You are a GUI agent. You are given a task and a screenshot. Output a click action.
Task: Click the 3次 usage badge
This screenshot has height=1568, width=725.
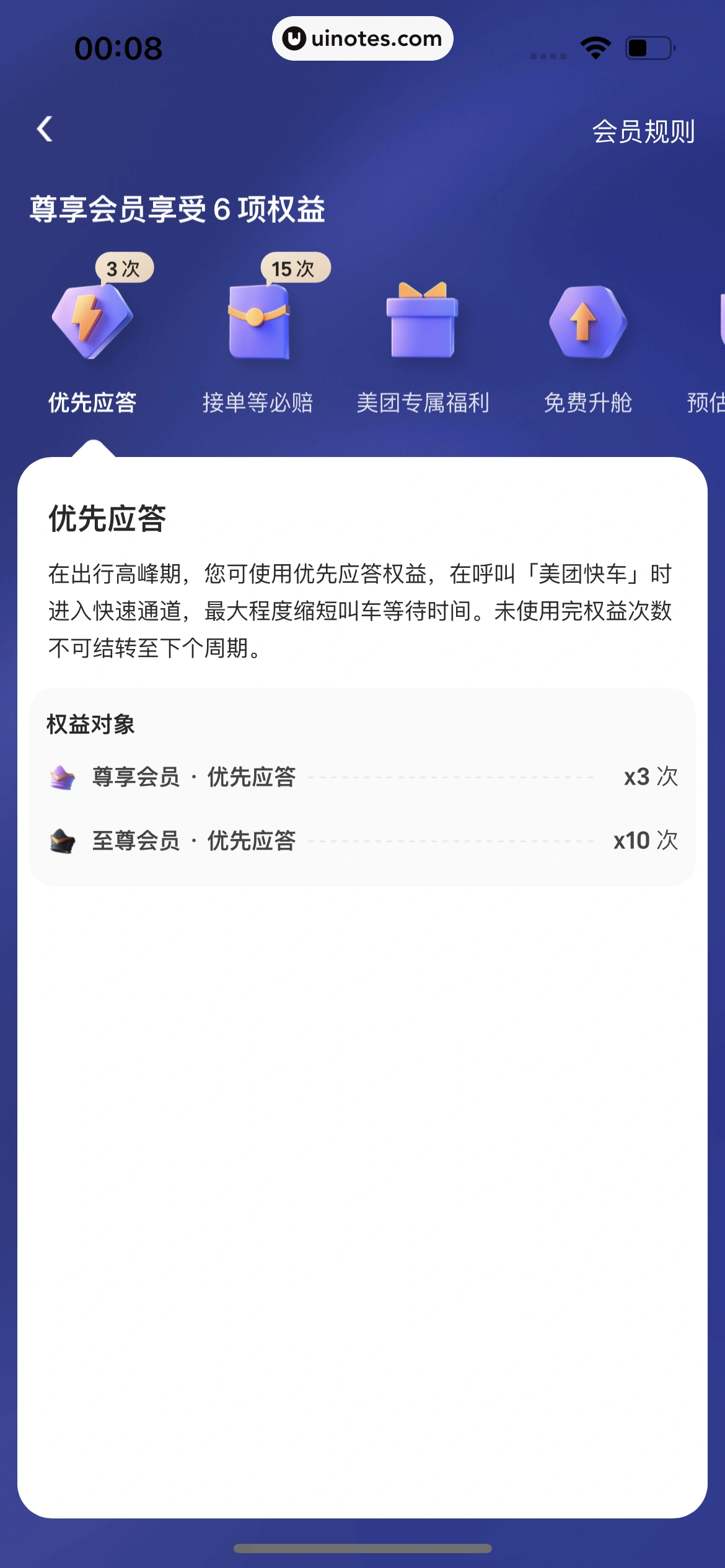click(x=125, y=268)
